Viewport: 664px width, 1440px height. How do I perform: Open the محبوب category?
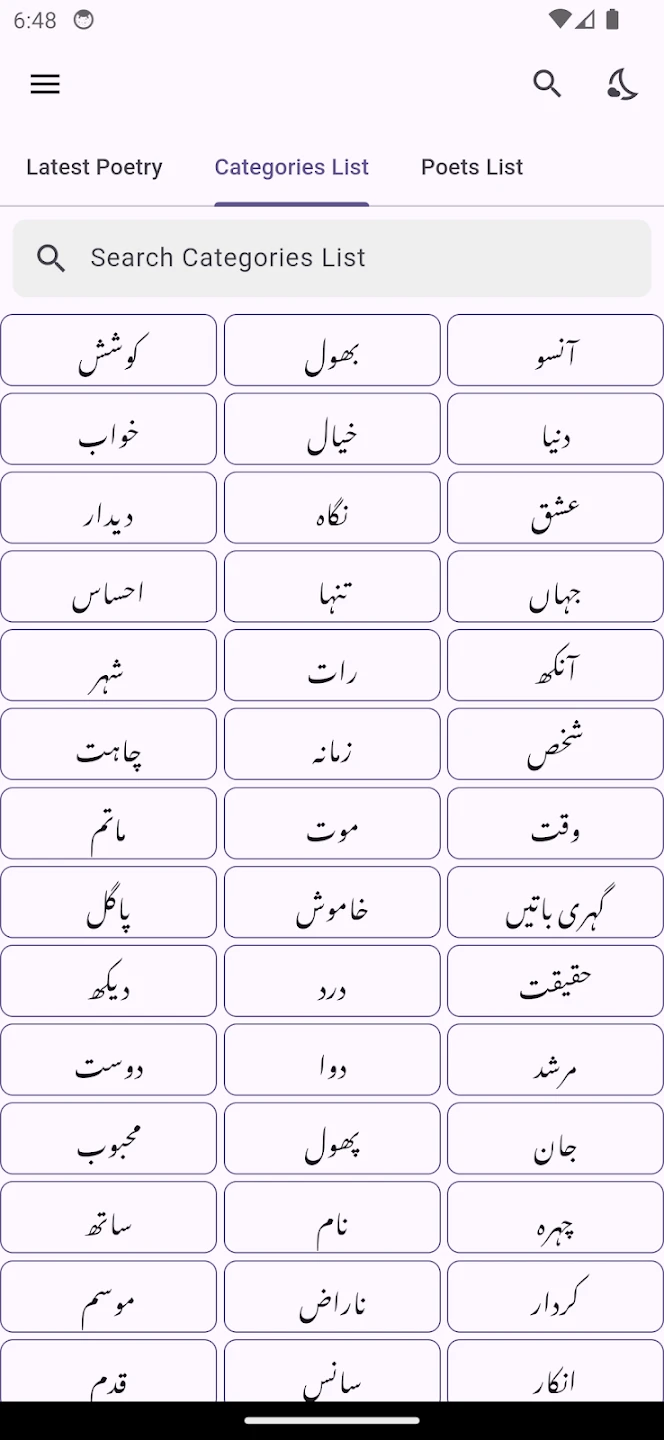point(108,1138)
